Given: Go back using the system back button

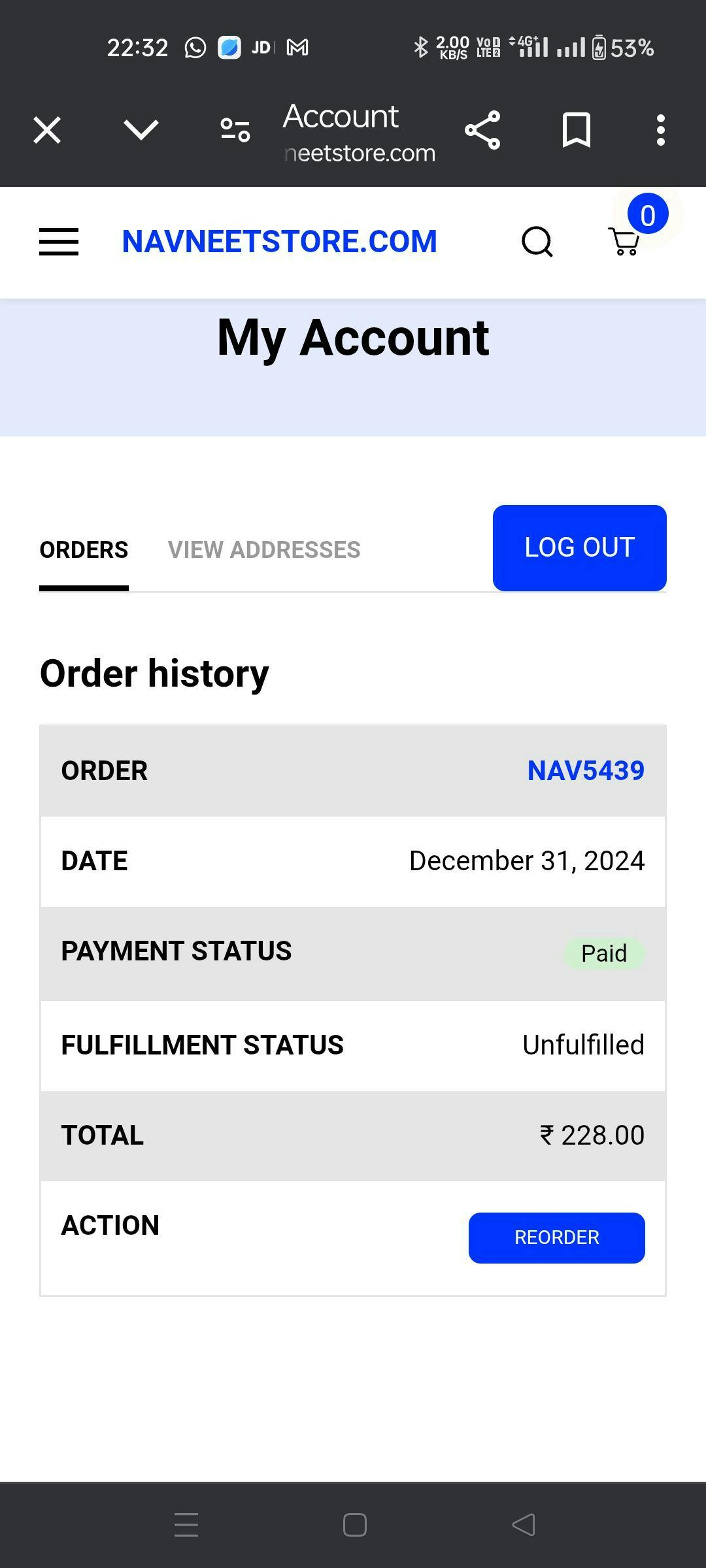Looking at the screenshot, I should [523, 1525].
